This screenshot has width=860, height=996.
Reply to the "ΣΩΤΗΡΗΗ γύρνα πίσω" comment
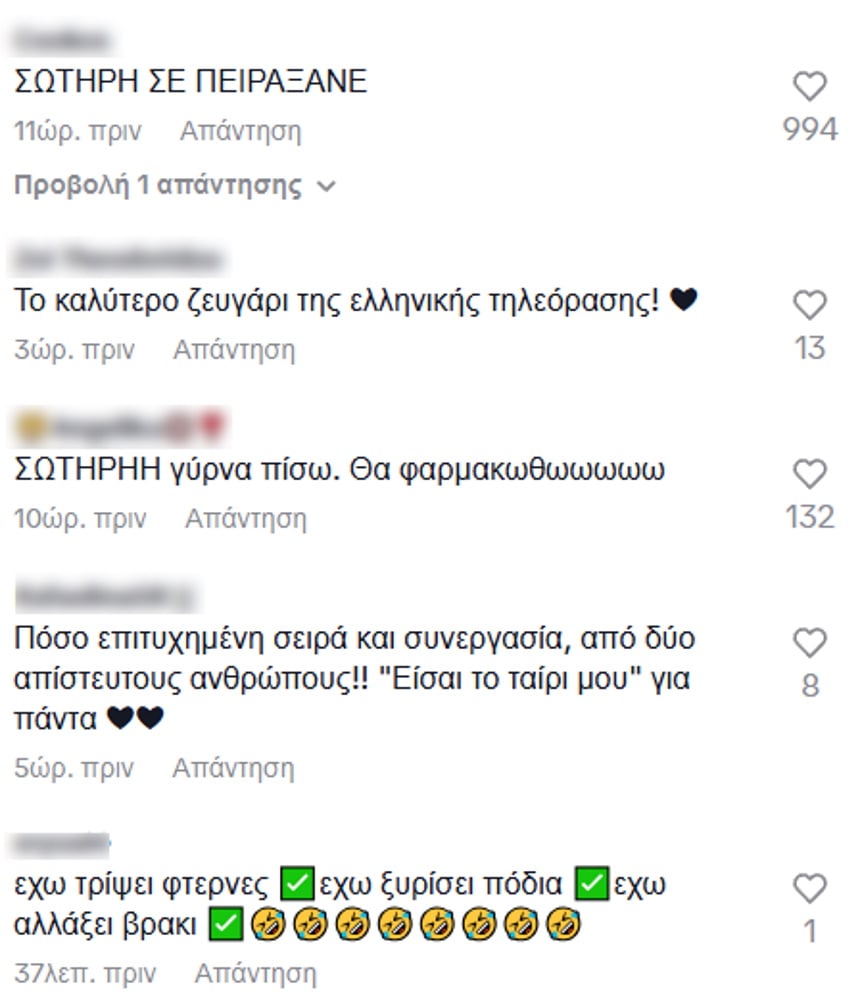(x=246, y=519)
